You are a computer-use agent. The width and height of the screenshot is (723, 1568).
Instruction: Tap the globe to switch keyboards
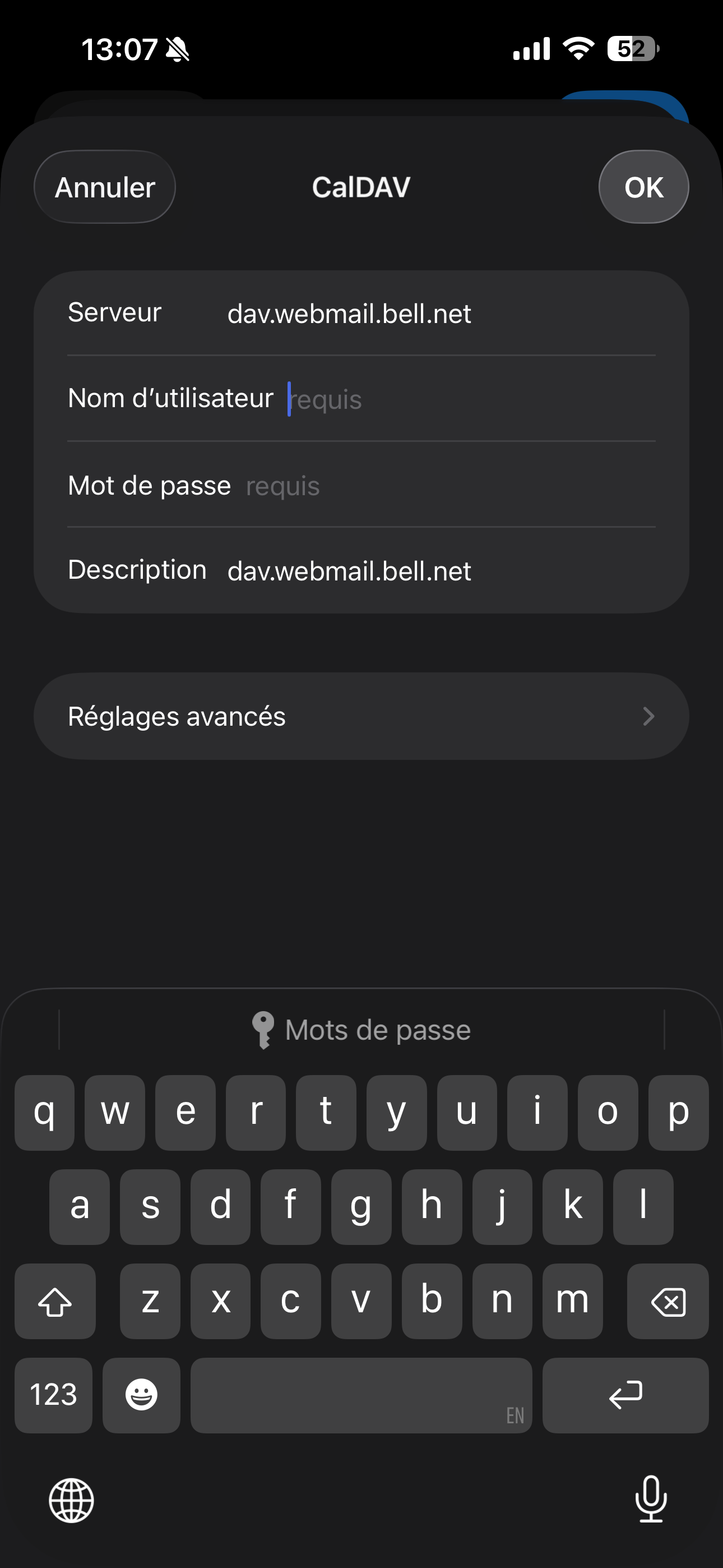[72, 1501]
